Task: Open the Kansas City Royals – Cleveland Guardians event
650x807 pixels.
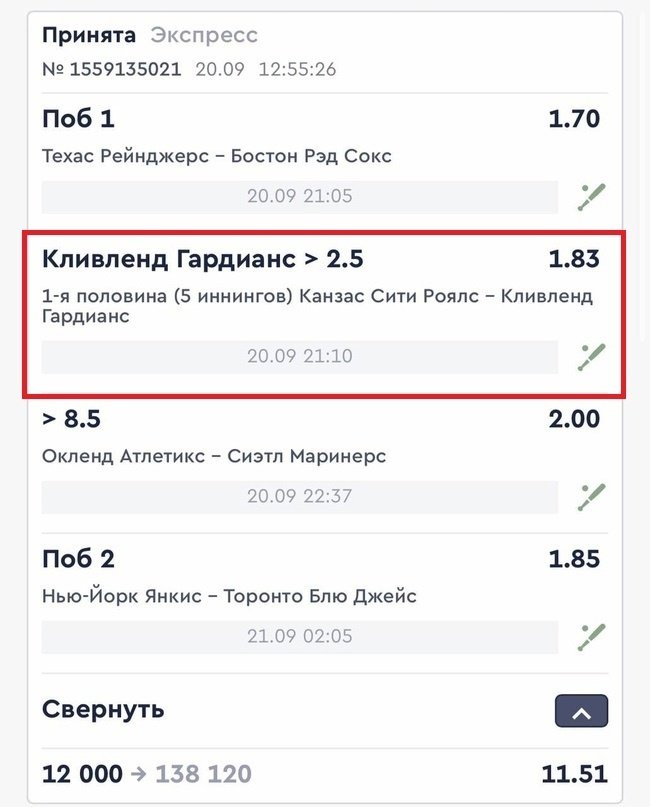Action: tap(317, 306)
